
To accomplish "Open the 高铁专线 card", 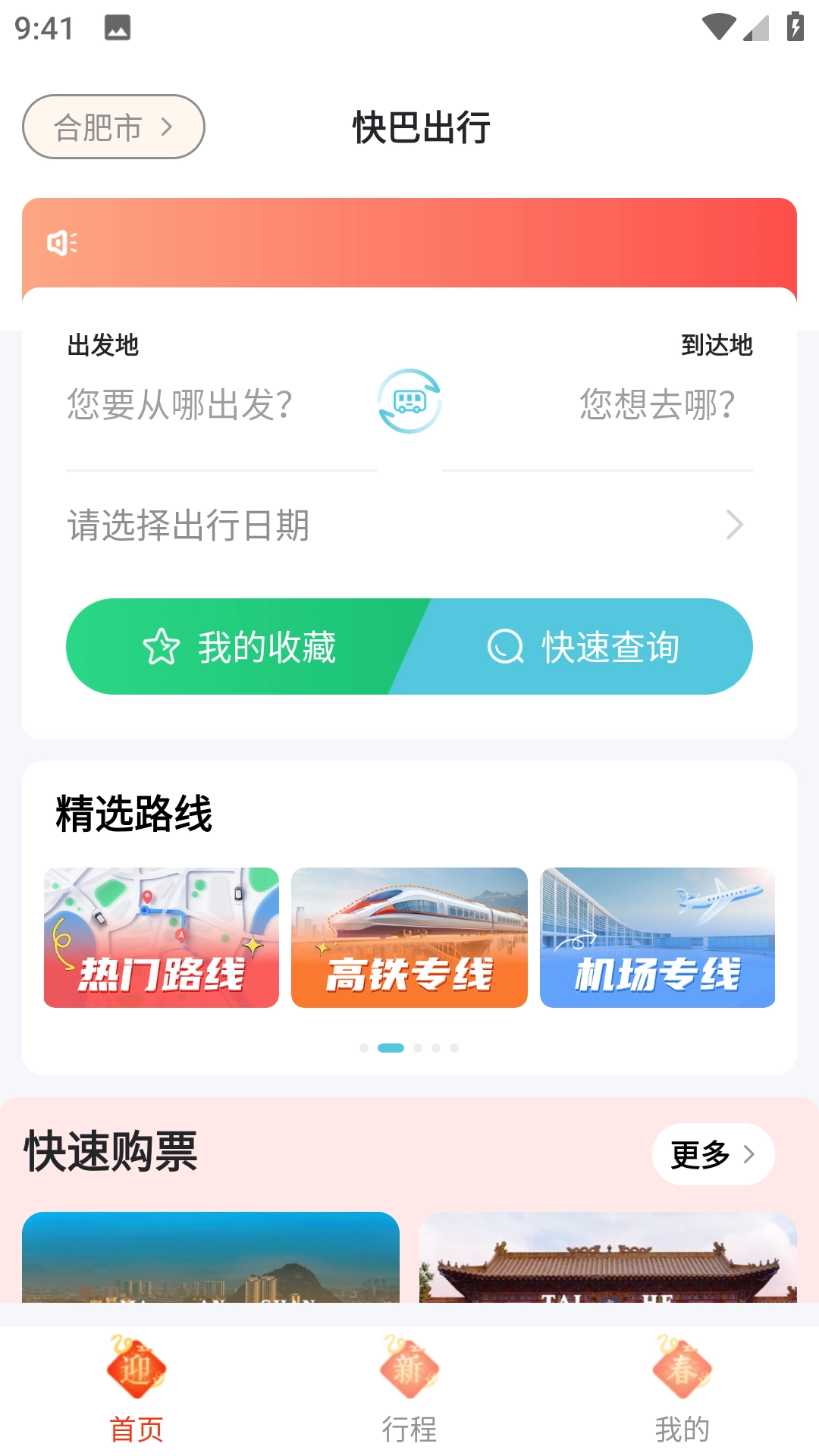I will 409,937.
